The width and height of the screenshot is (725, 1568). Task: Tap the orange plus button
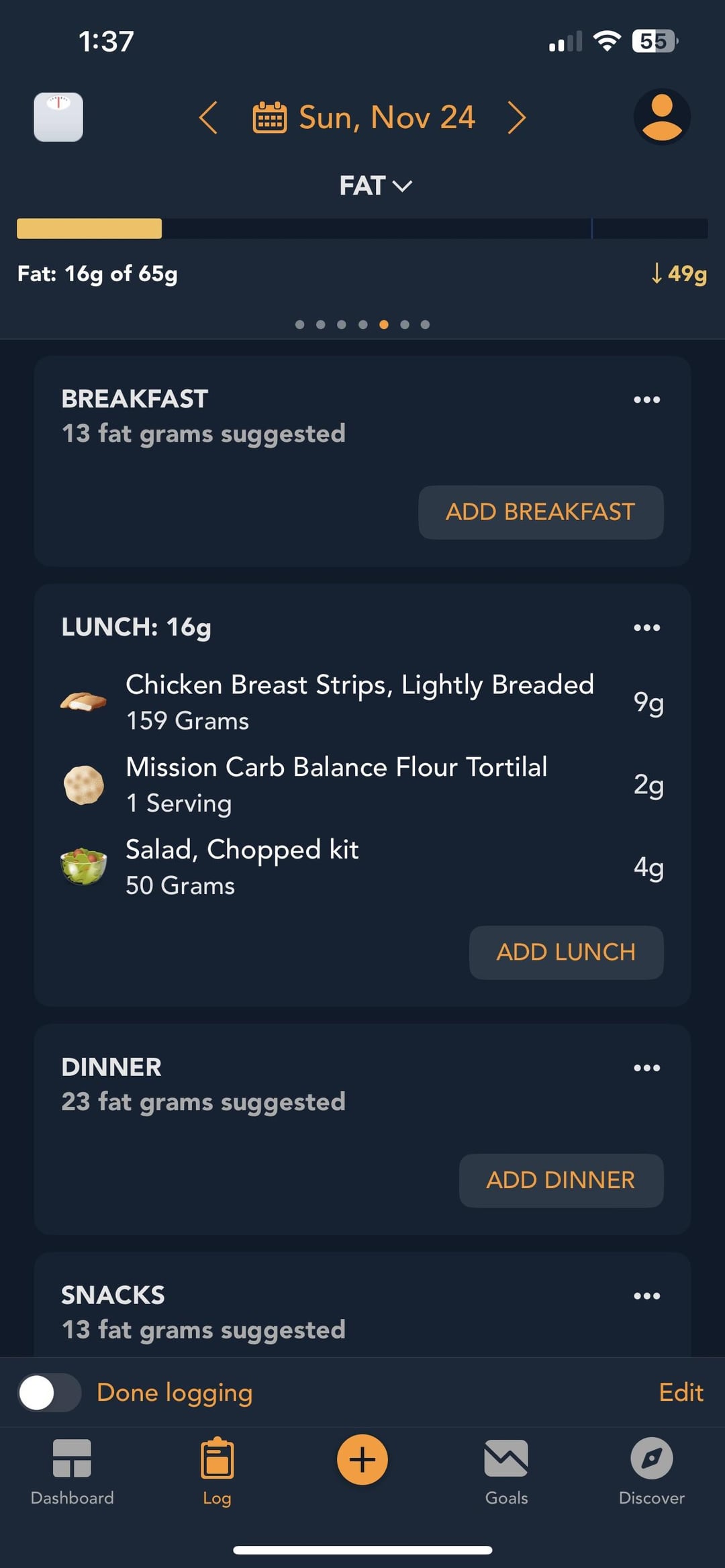pos(362,1460)
